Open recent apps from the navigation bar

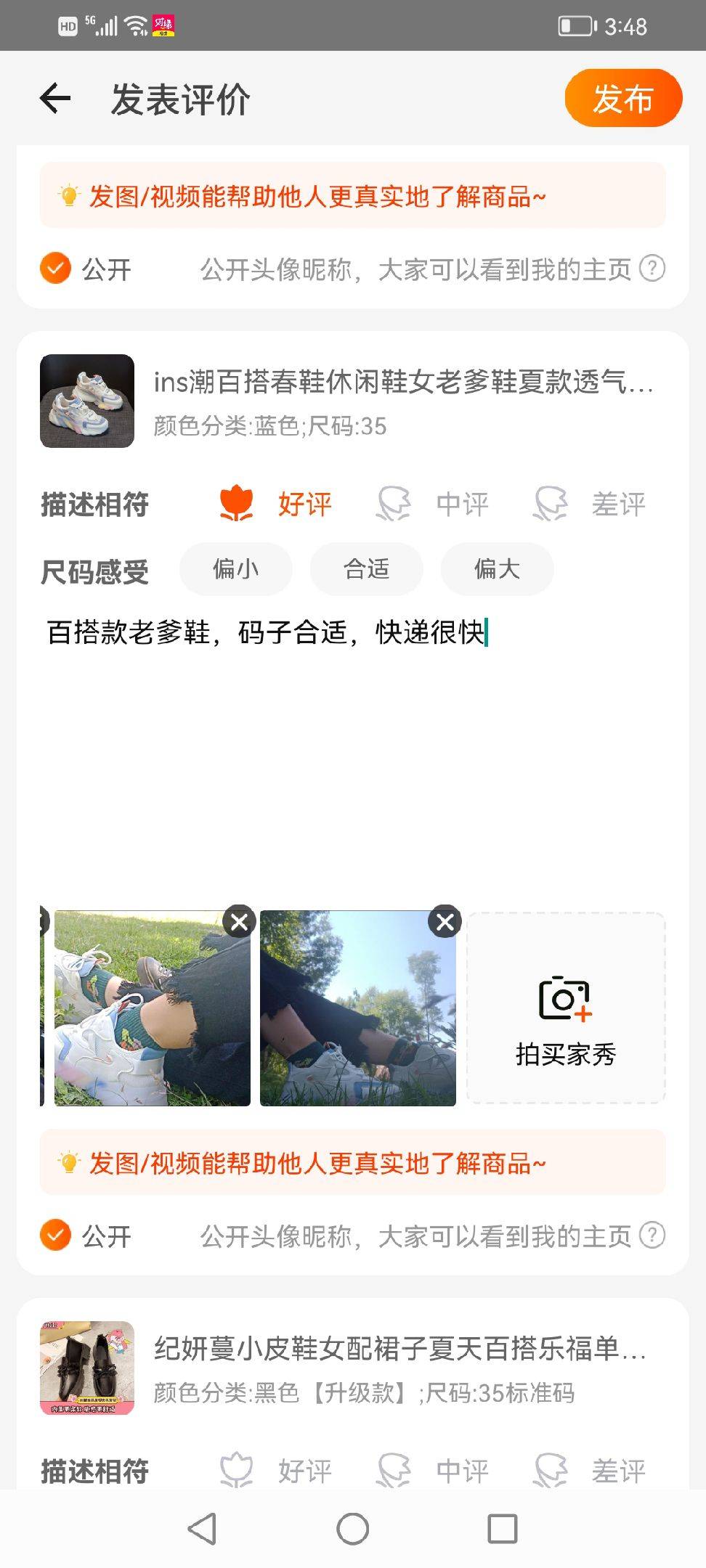coord(502,1529)
